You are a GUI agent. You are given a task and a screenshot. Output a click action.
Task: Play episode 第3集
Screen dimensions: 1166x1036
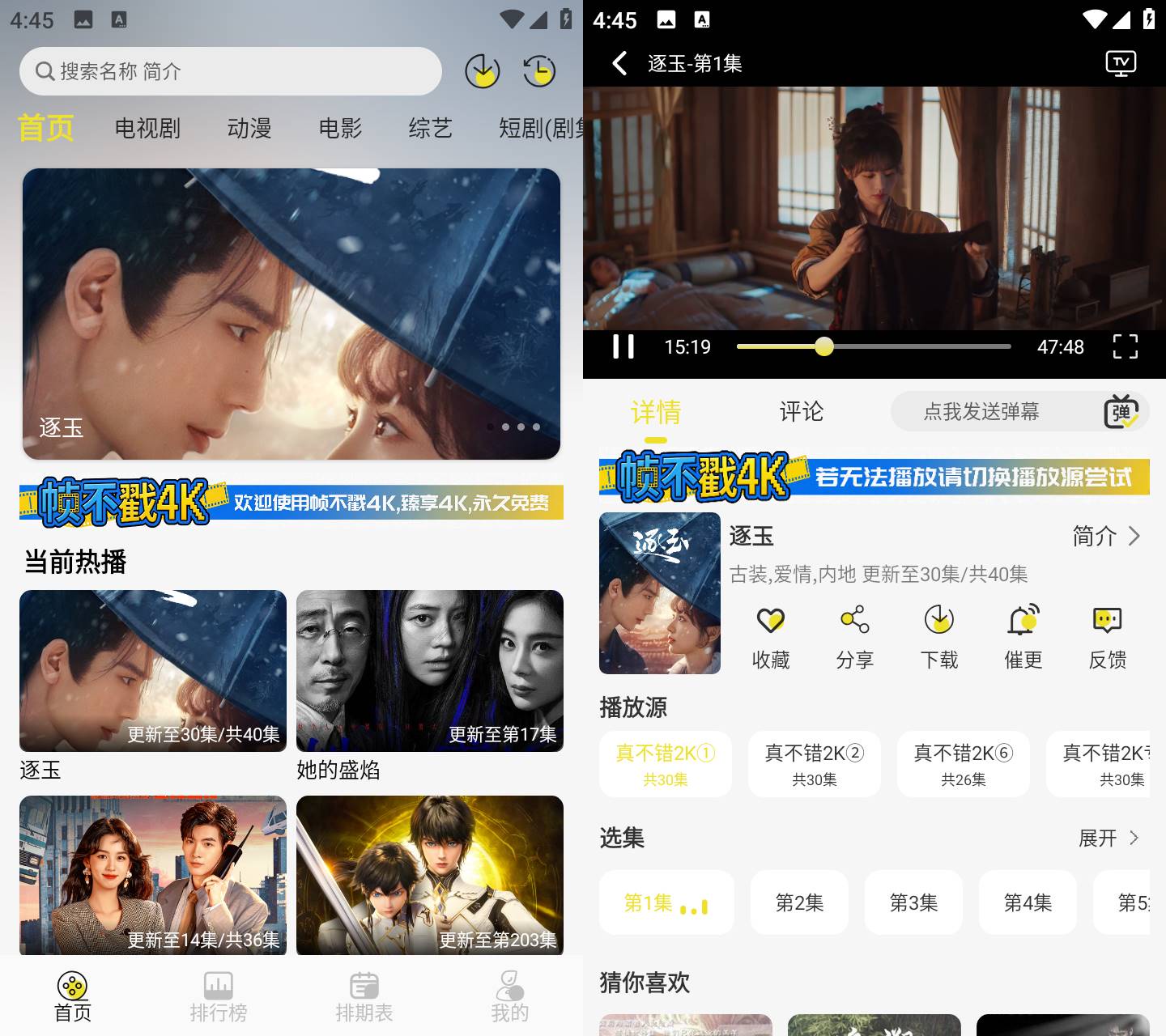click(x=913, y=902)
